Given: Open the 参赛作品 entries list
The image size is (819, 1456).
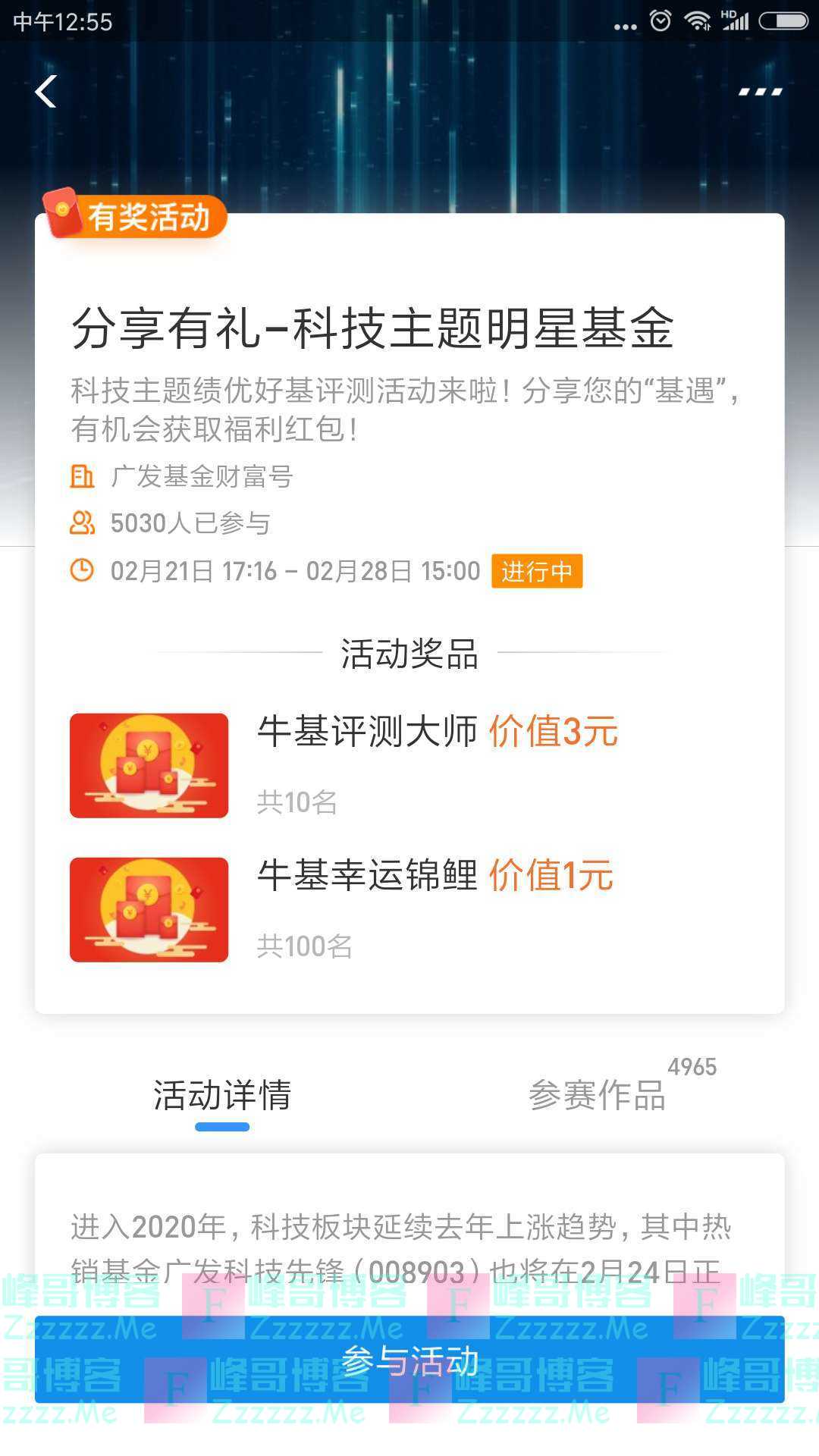Looking at the screenshot, I should [598, 1094].
